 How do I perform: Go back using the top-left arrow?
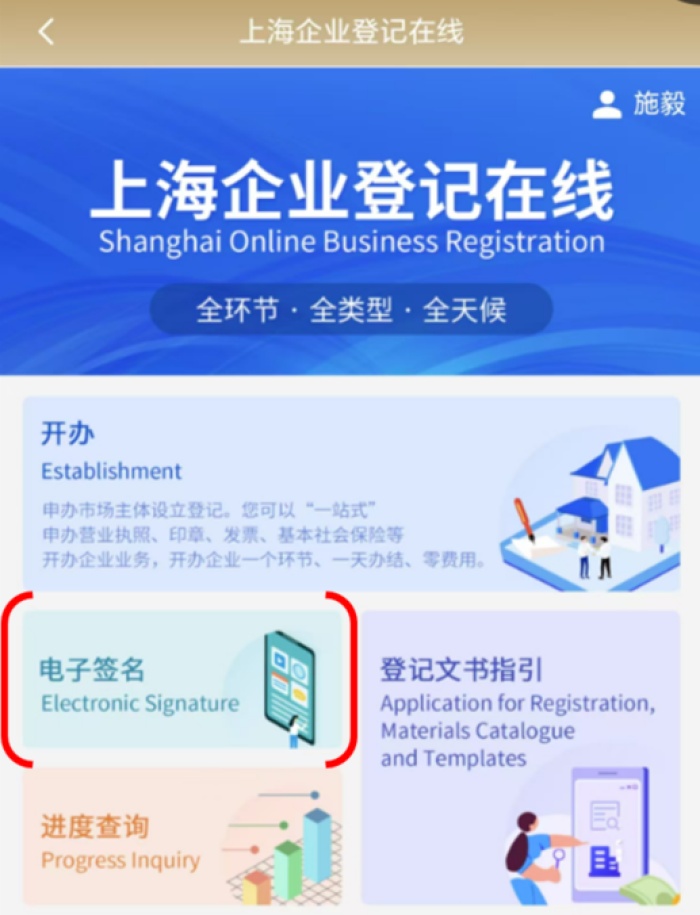tap(46, 31)
